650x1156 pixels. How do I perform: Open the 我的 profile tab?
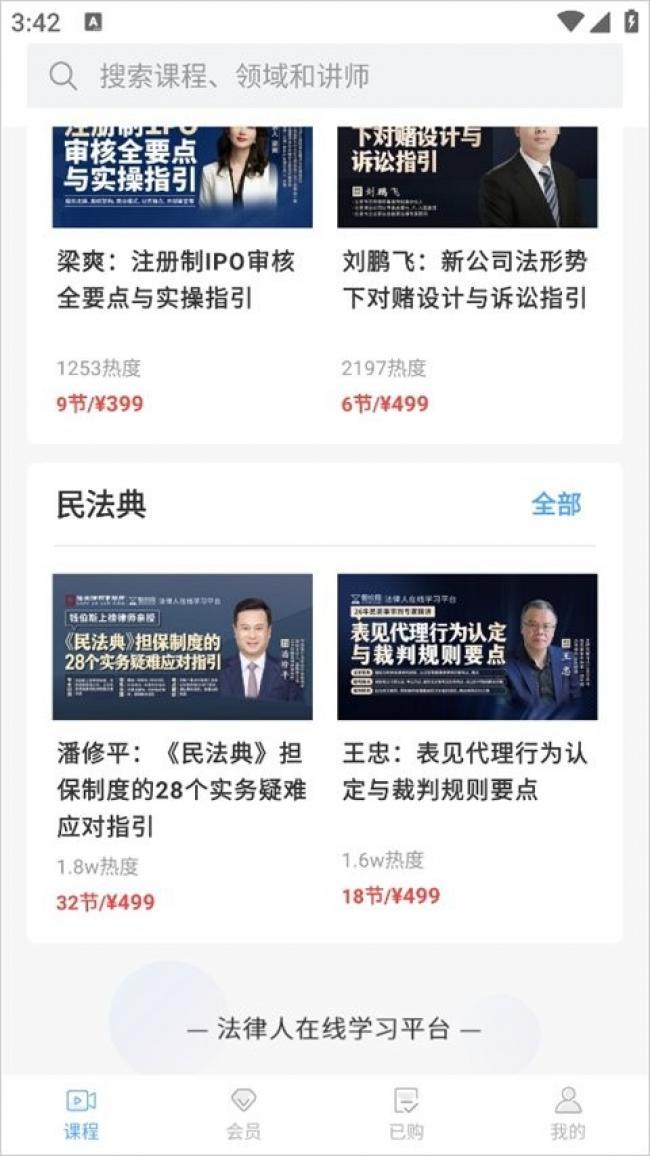[x=568, y=1114]
